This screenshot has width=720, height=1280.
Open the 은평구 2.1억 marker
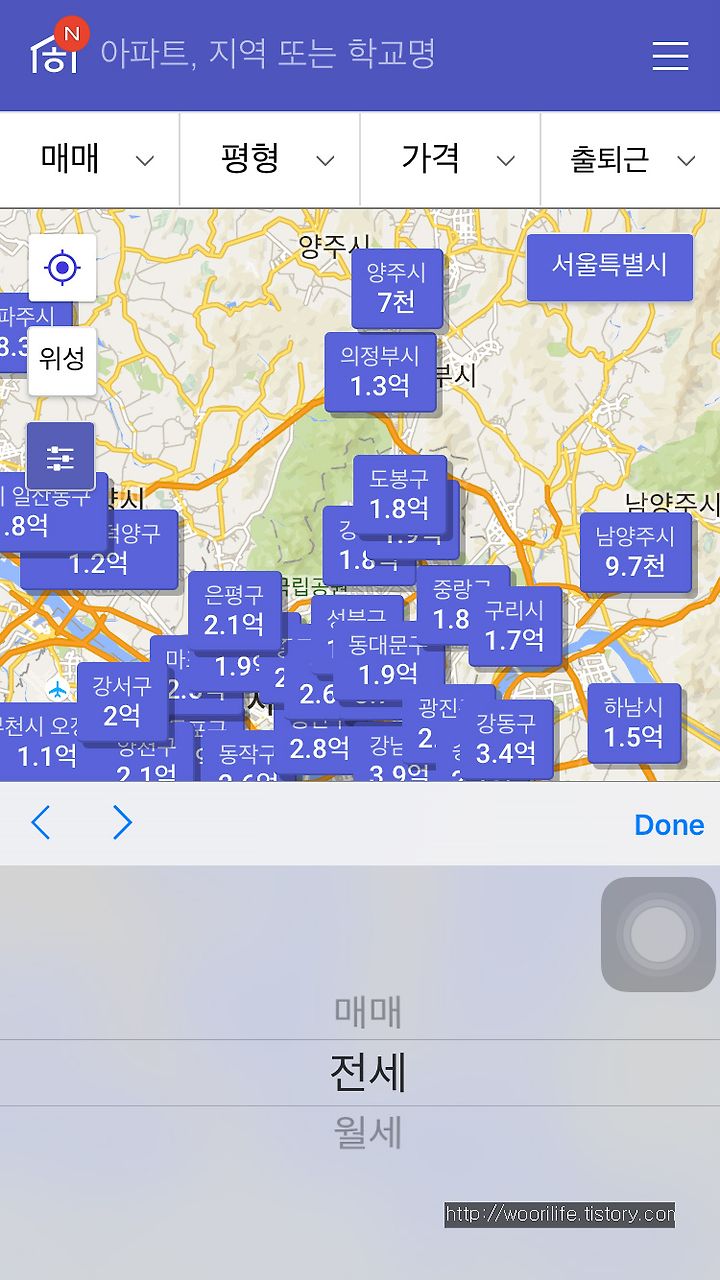point(234,611)
